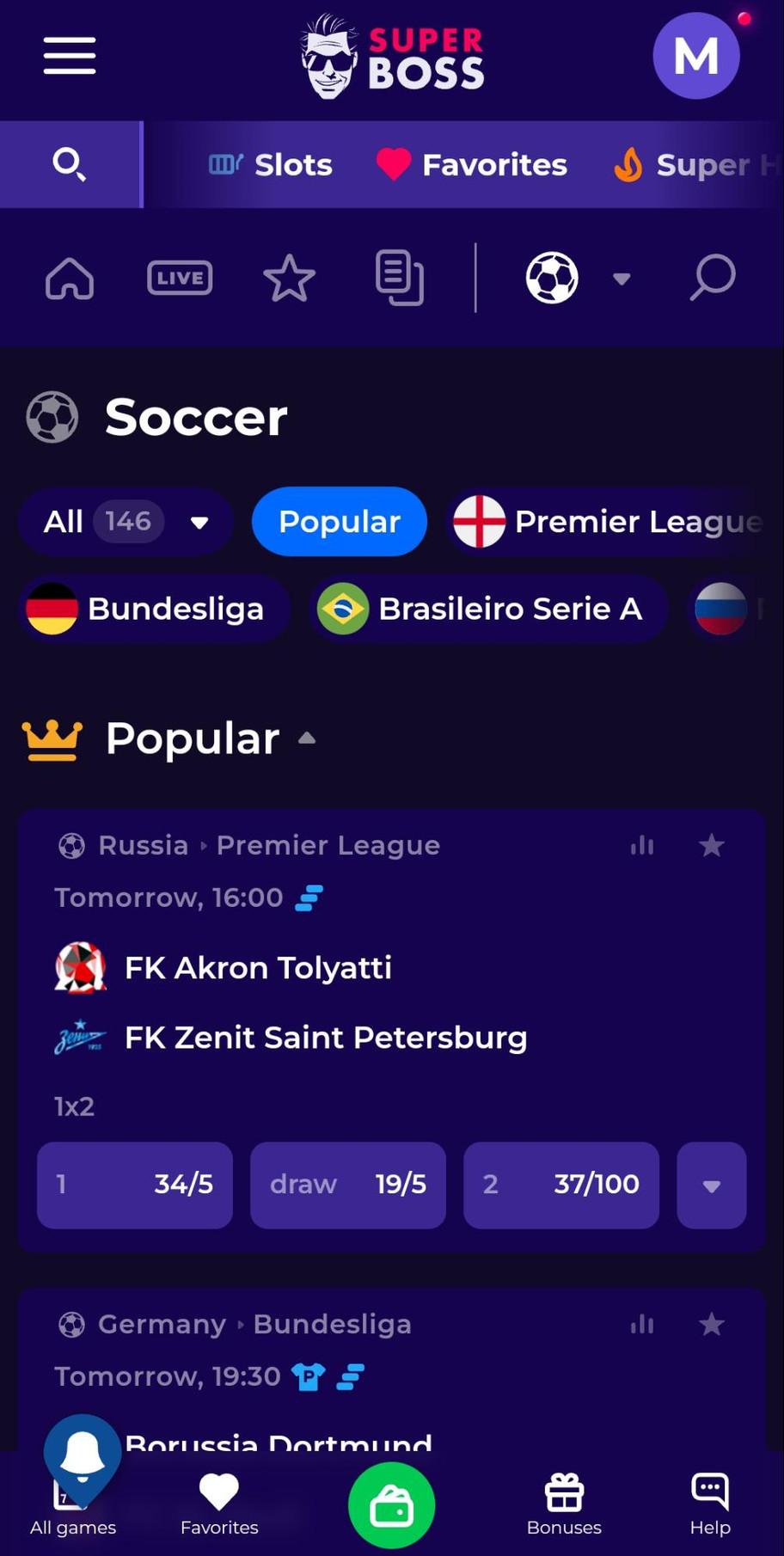This screenshot has width=784, height=1556.
Task: Filter by Brasileiro Serie A
Action: coord(488,609)
